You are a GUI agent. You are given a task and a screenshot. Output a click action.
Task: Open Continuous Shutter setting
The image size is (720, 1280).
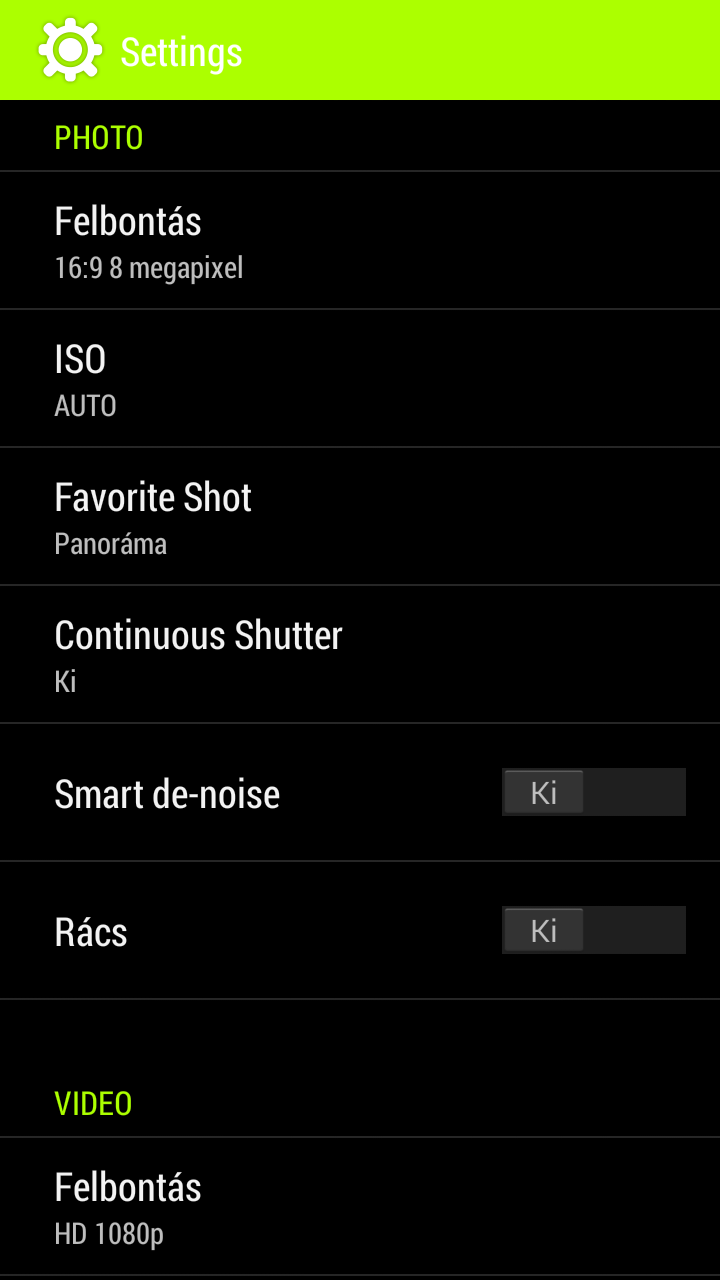(360, 655)
